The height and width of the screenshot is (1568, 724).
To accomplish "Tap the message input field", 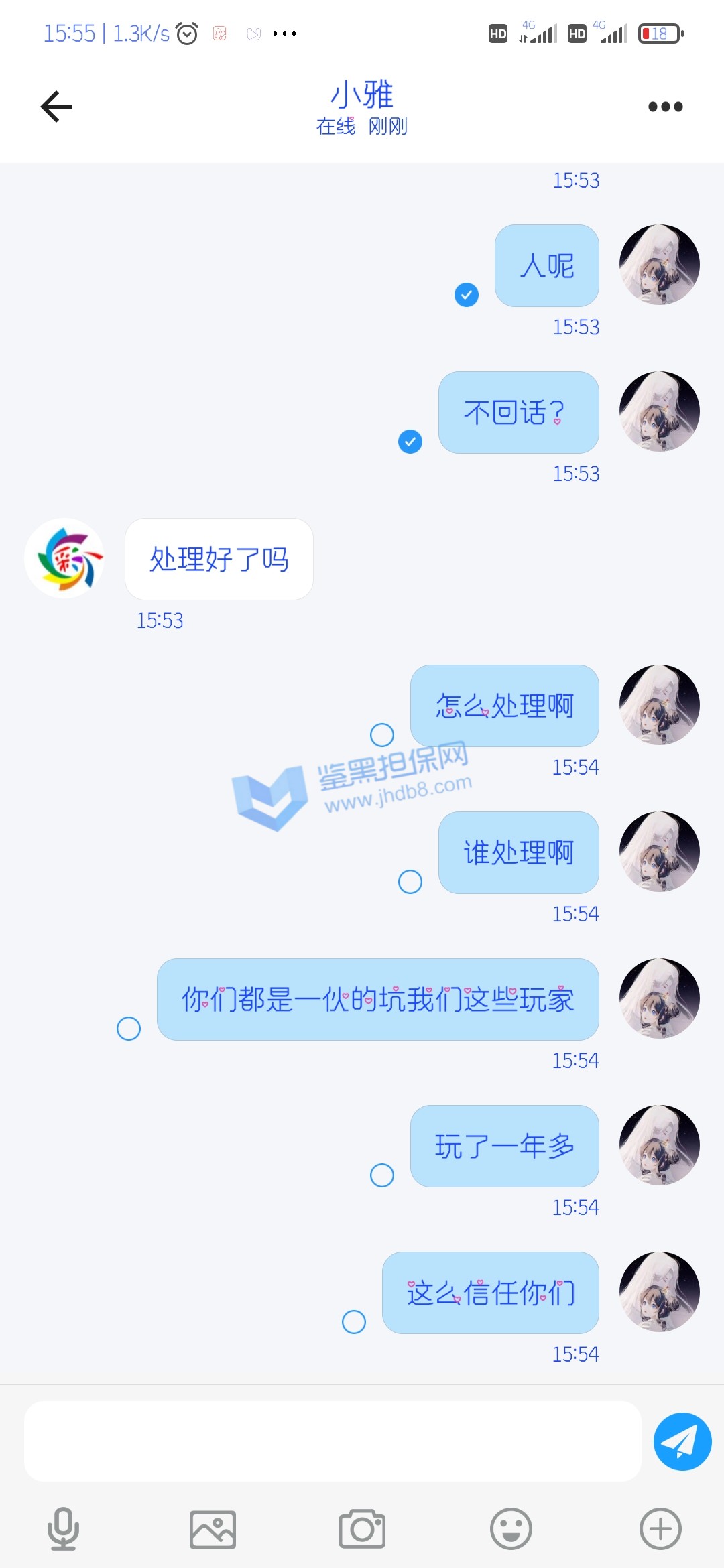I will (333, 1441).
